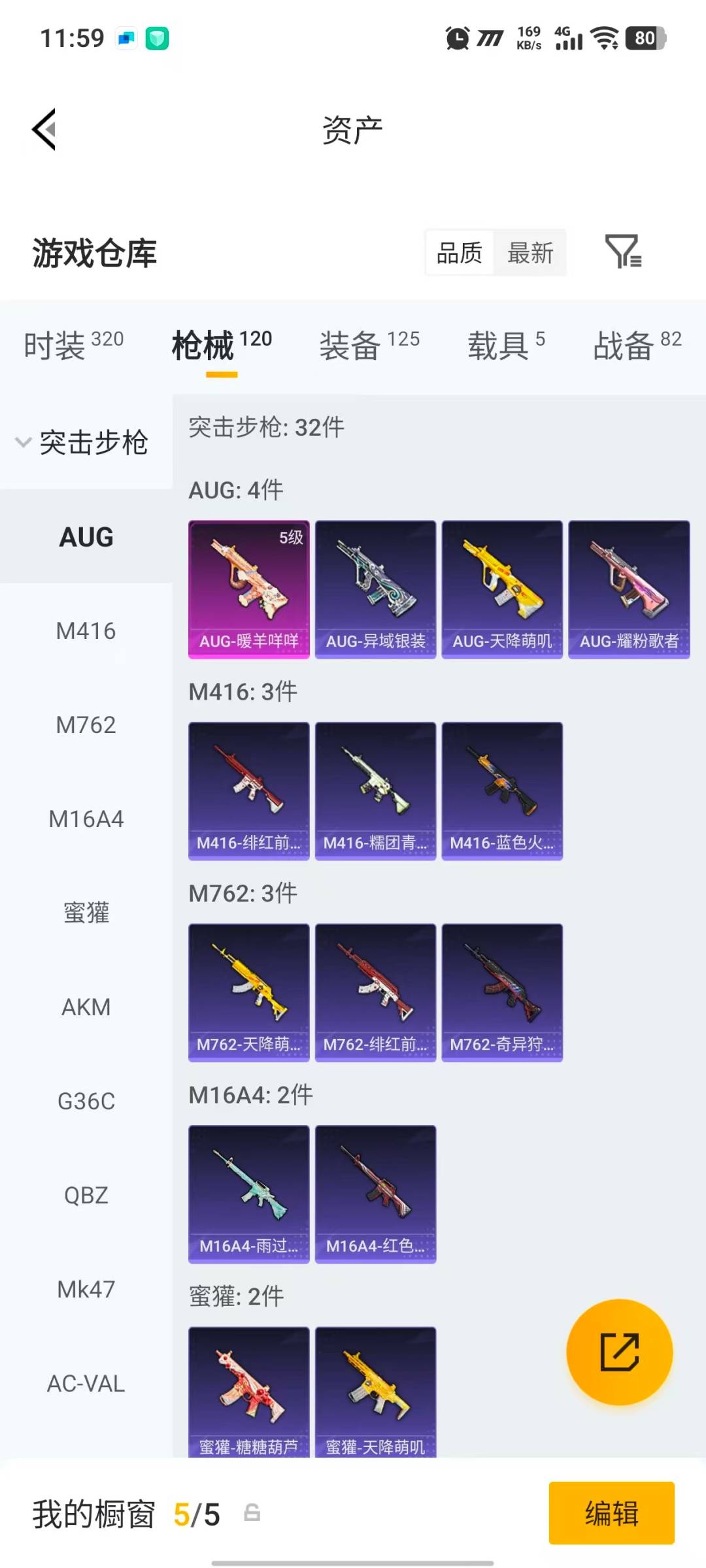Choose AC-VAL in the left list
Viewport: 706px width, 1568px height.
(86, 1383)
